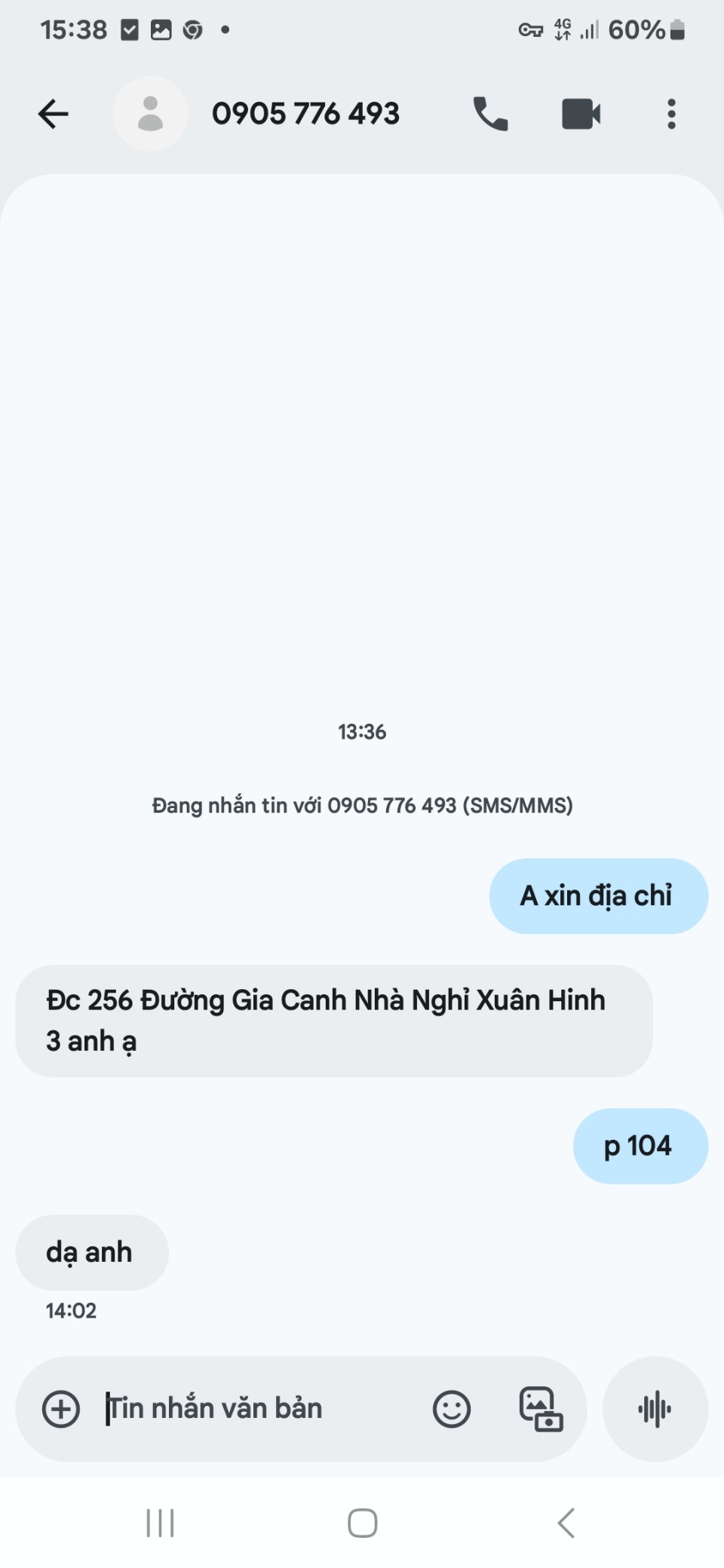
Task: Open the gallery and camera attach icon
Action: pos(541,1409)
